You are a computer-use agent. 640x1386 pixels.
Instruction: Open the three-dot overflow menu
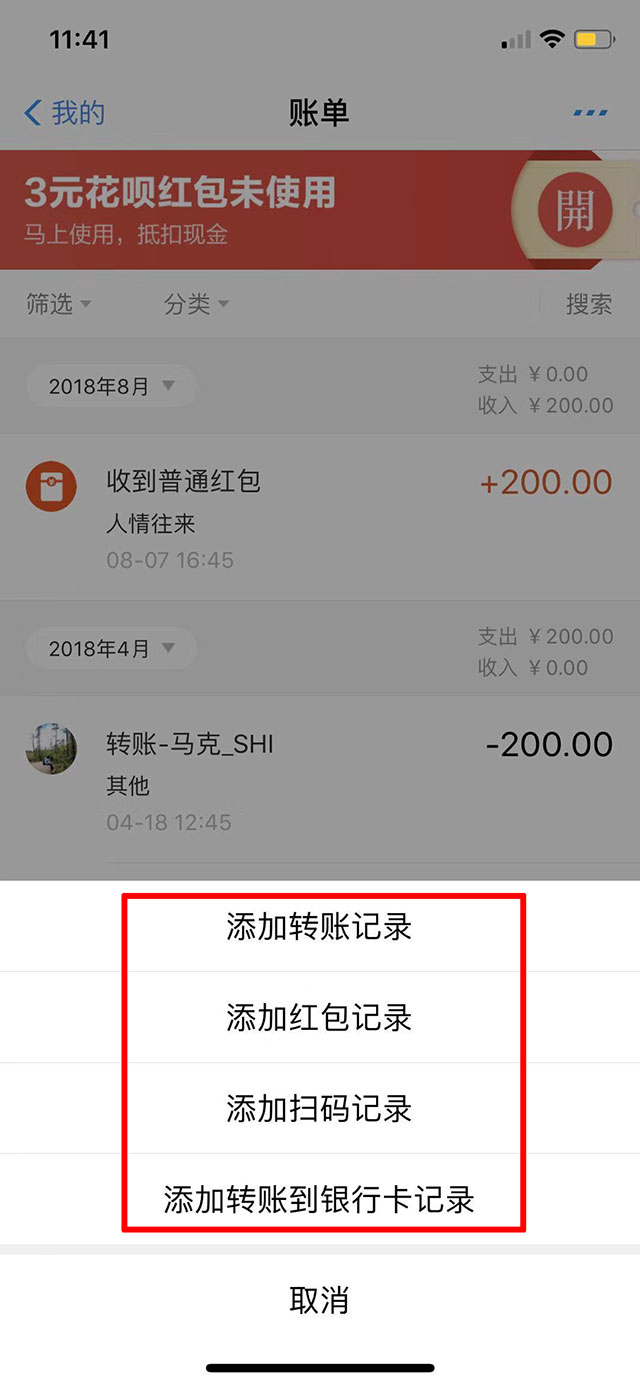(590, 113)
